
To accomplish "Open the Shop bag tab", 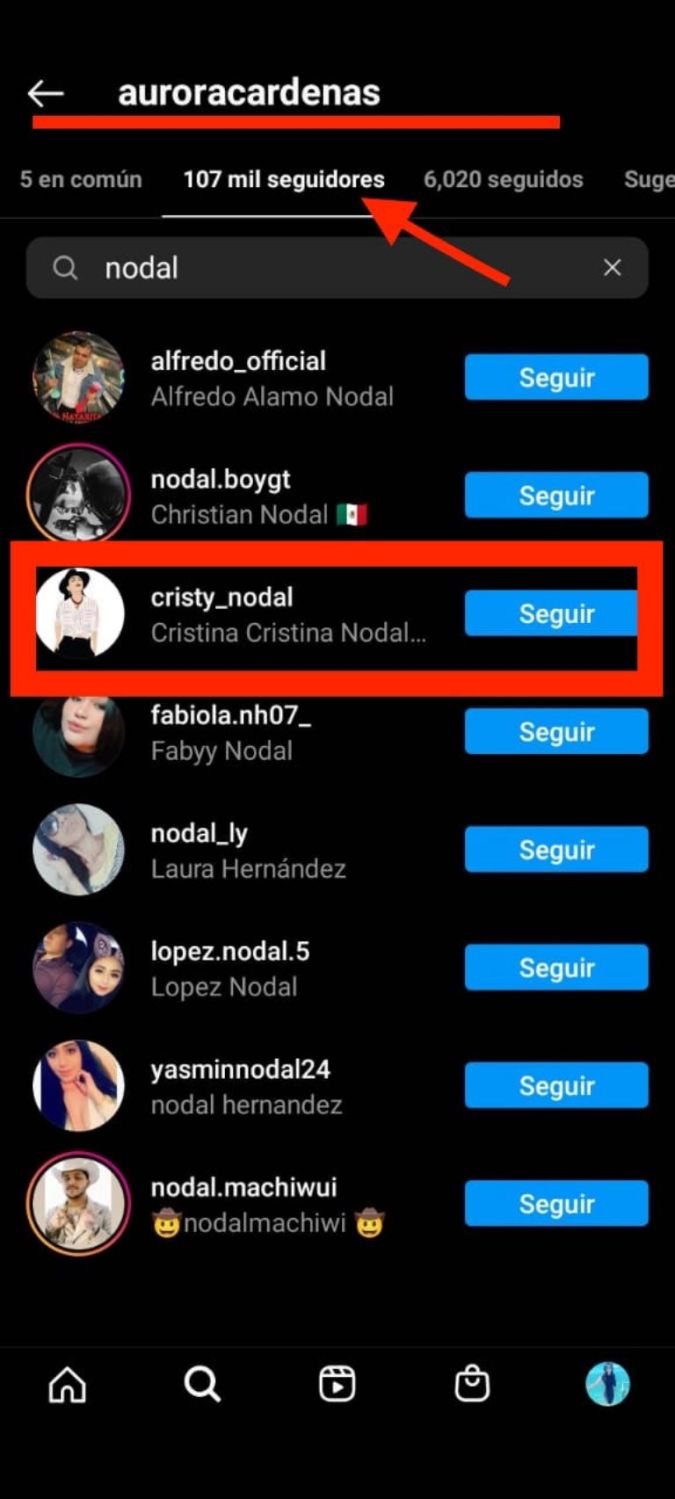I will click(x=472, y=1385).
